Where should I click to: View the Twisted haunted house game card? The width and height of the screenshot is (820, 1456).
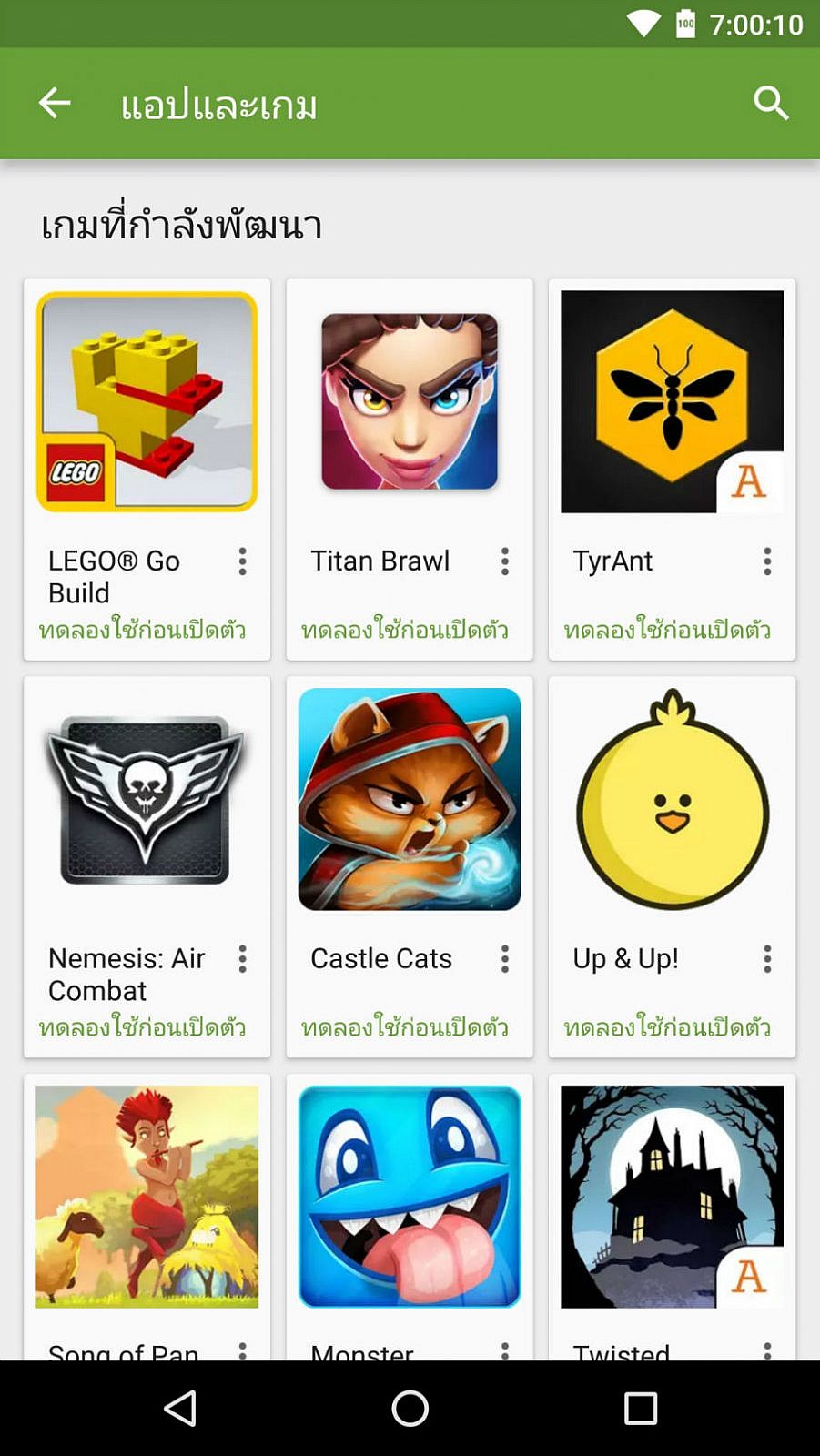click(672, 1197)
